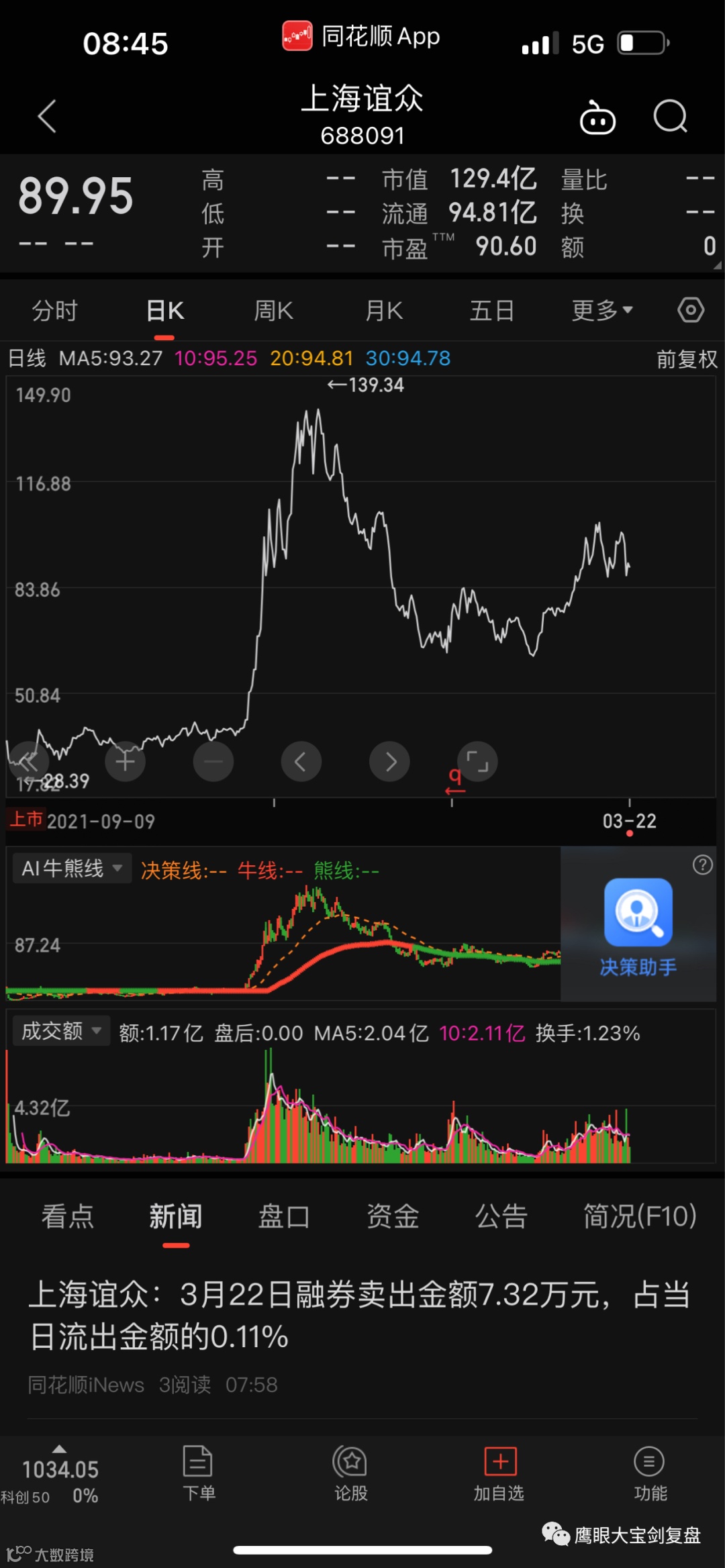725x1568 pixels.
Task: Change the 前复权 price adjustment mode
Action: [687, 359]
